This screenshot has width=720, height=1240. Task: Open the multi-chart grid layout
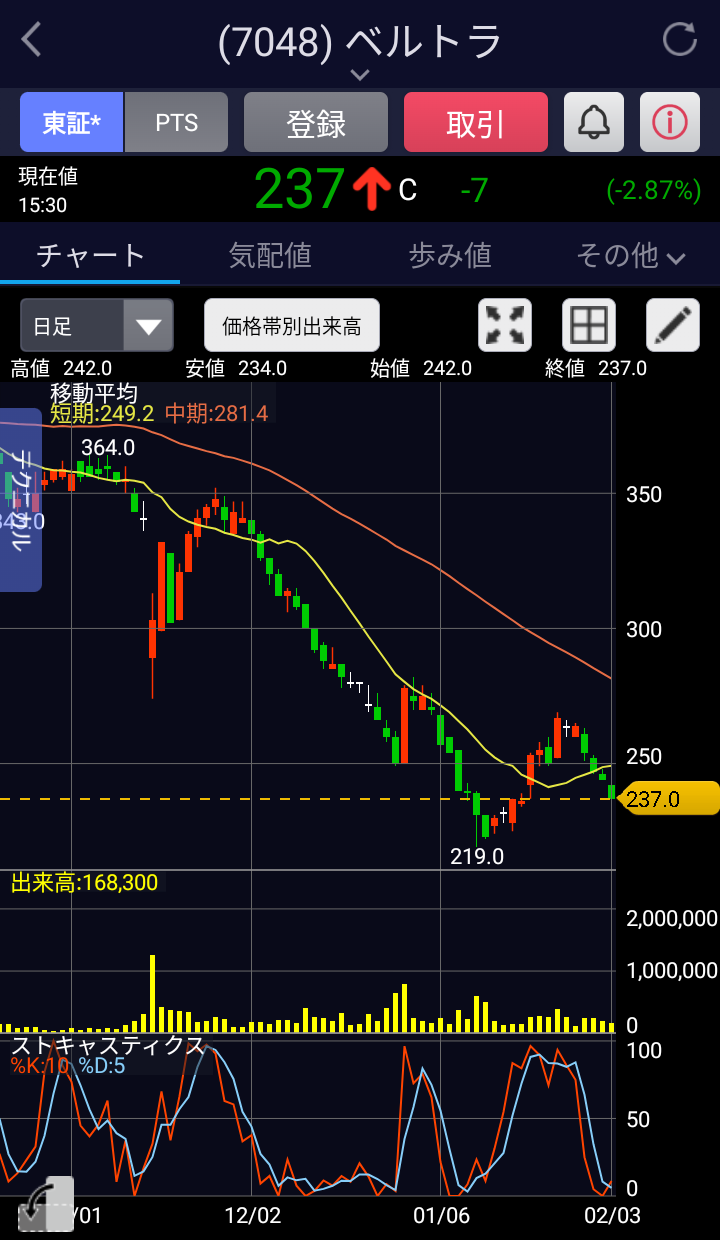point(589,326)
